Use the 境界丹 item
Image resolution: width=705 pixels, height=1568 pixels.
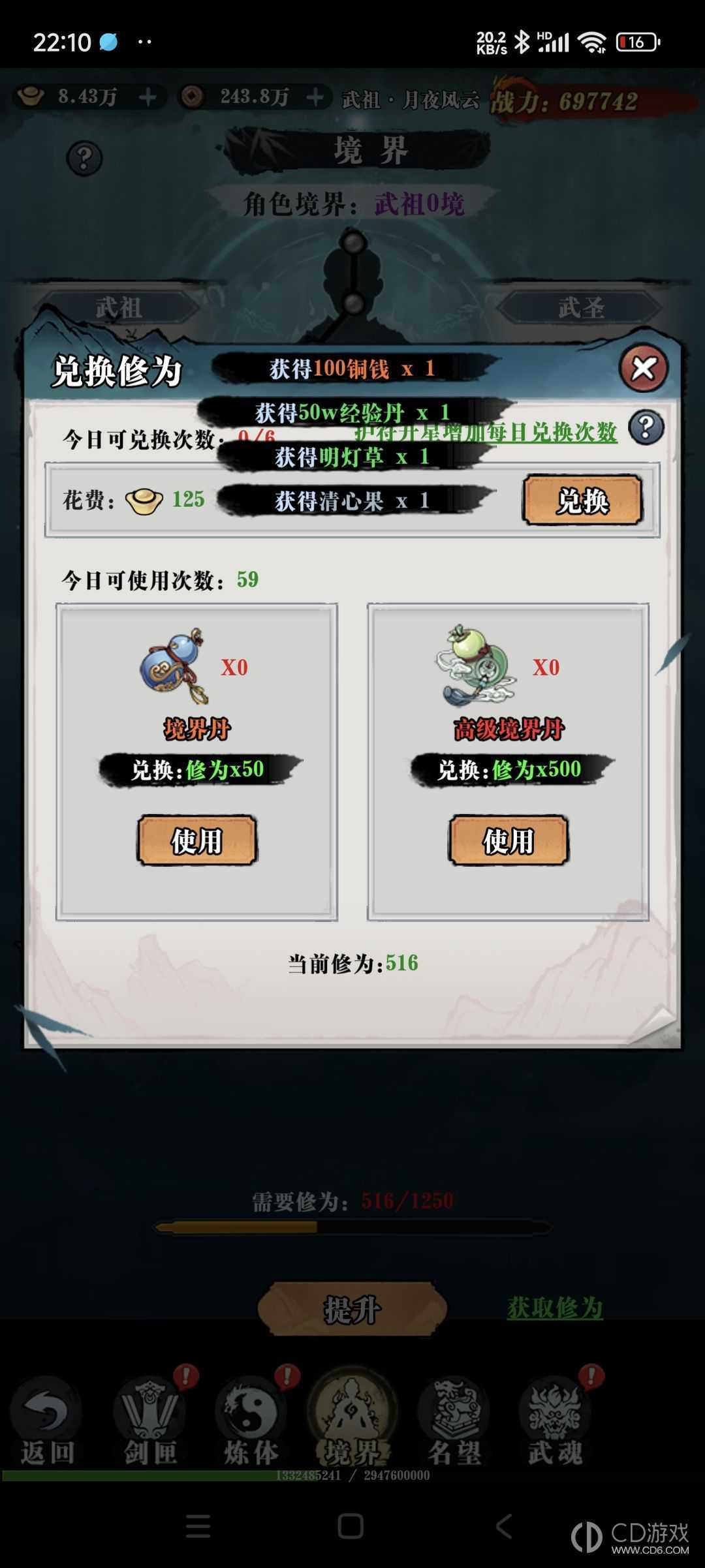[196, 840]
